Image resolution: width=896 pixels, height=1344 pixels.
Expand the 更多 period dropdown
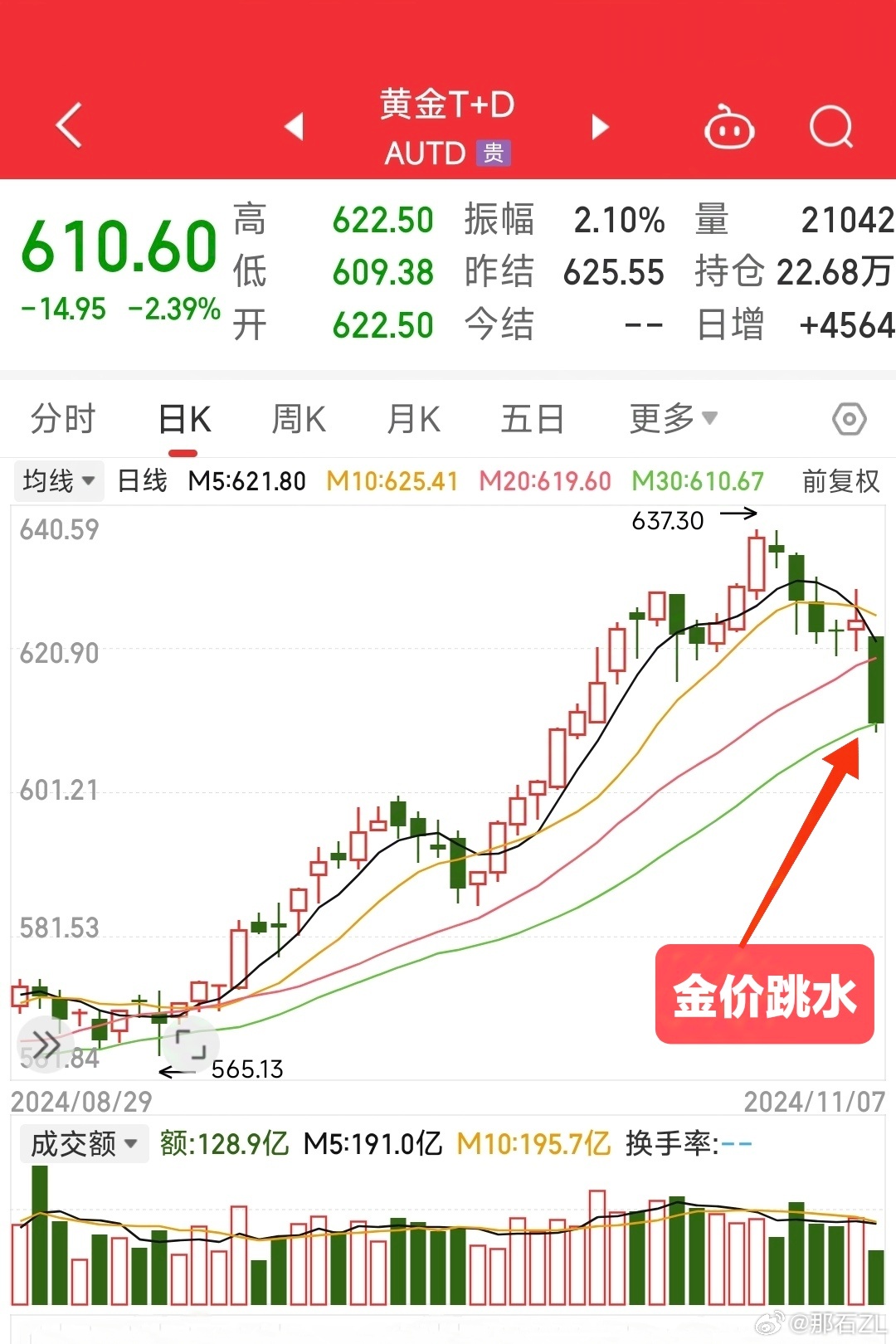coord(672,419)
